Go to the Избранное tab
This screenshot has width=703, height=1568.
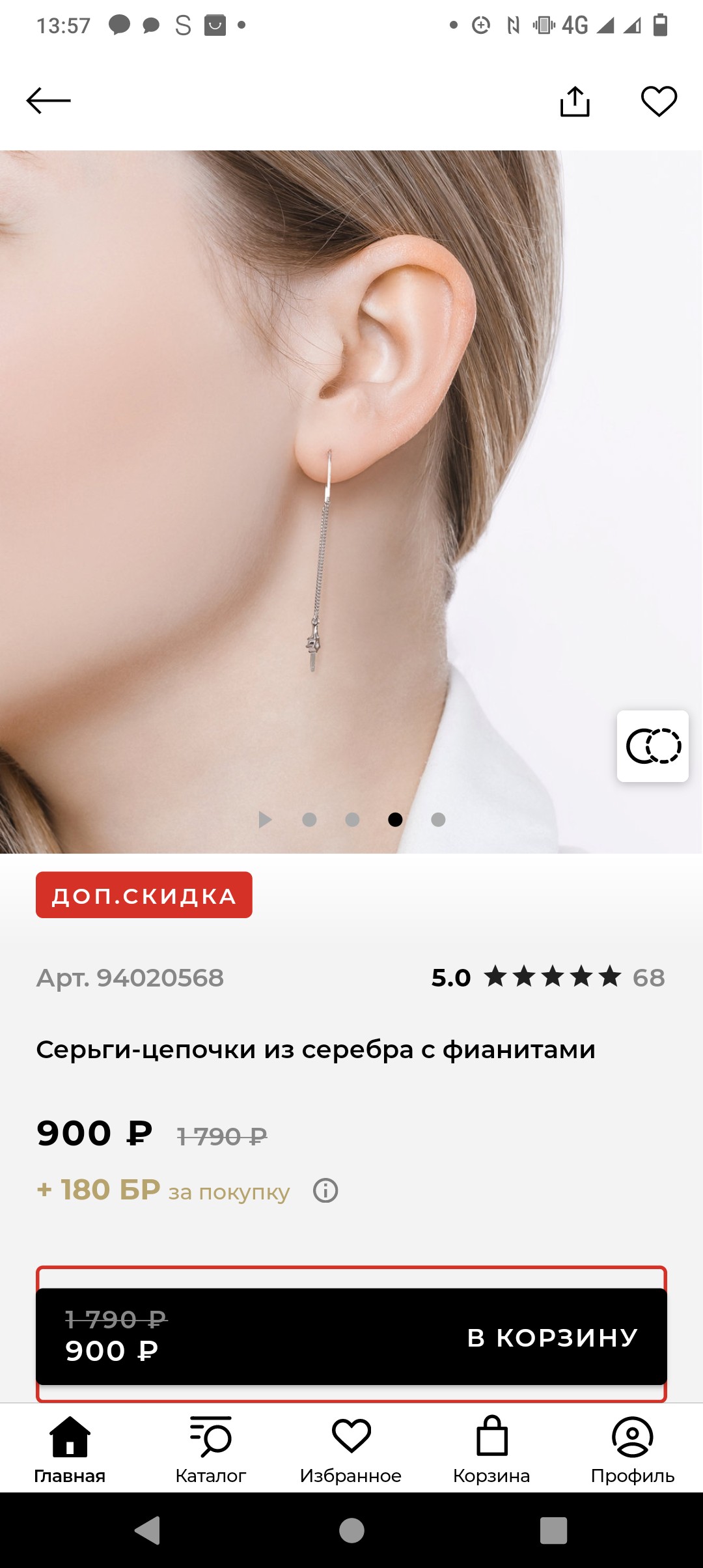point(351,1449)
